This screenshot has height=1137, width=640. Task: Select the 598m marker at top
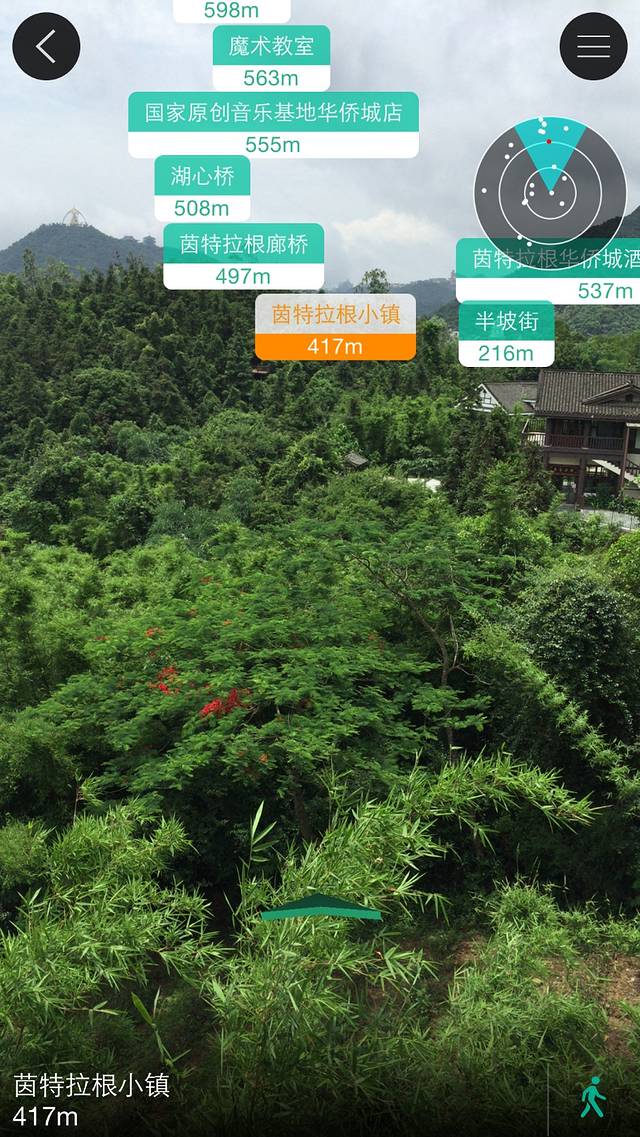(231, 11)
